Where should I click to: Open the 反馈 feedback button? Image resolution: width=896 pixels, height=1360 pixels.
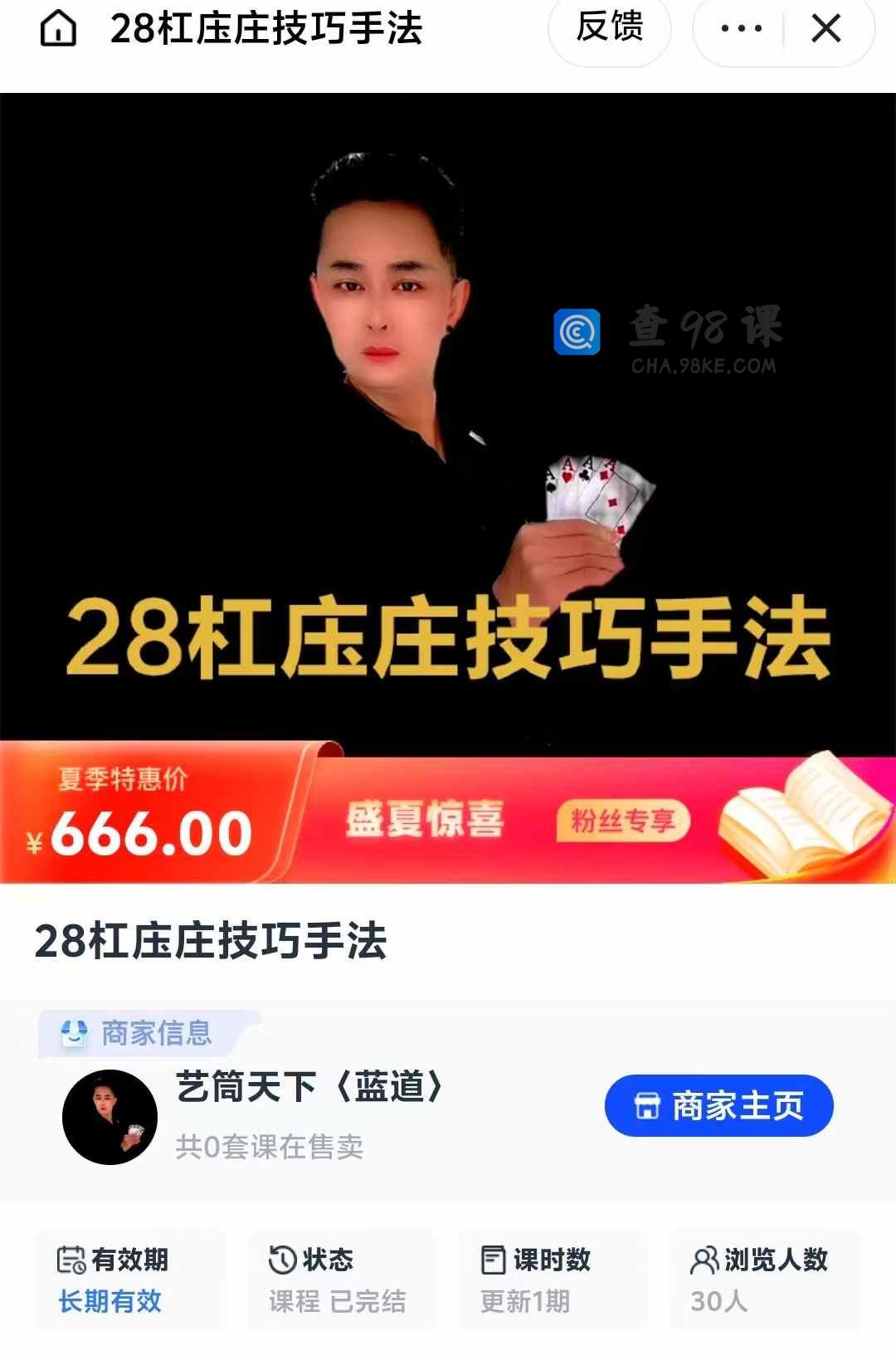610,27
